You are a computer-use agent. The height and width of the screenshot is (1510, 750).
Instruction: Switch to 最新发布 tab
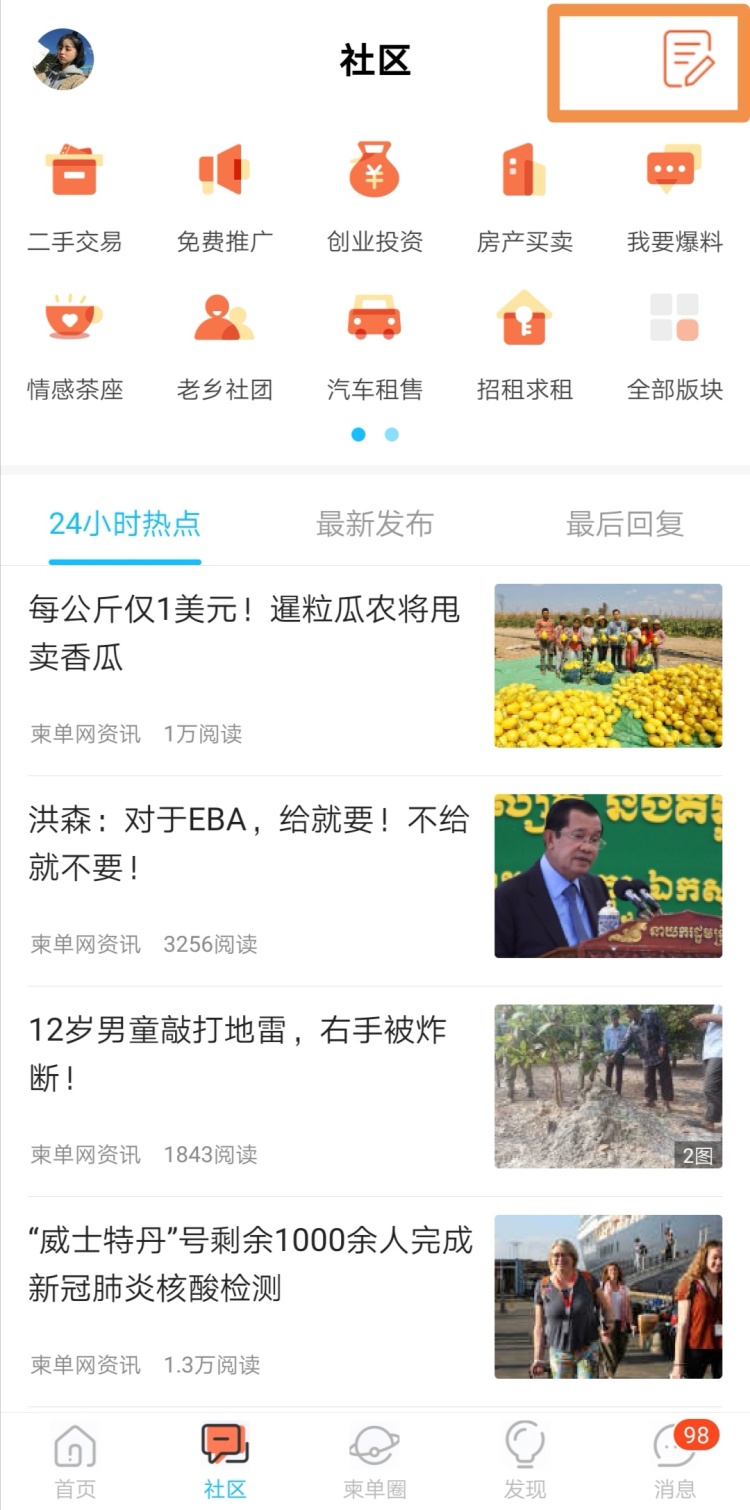point(375,524)
